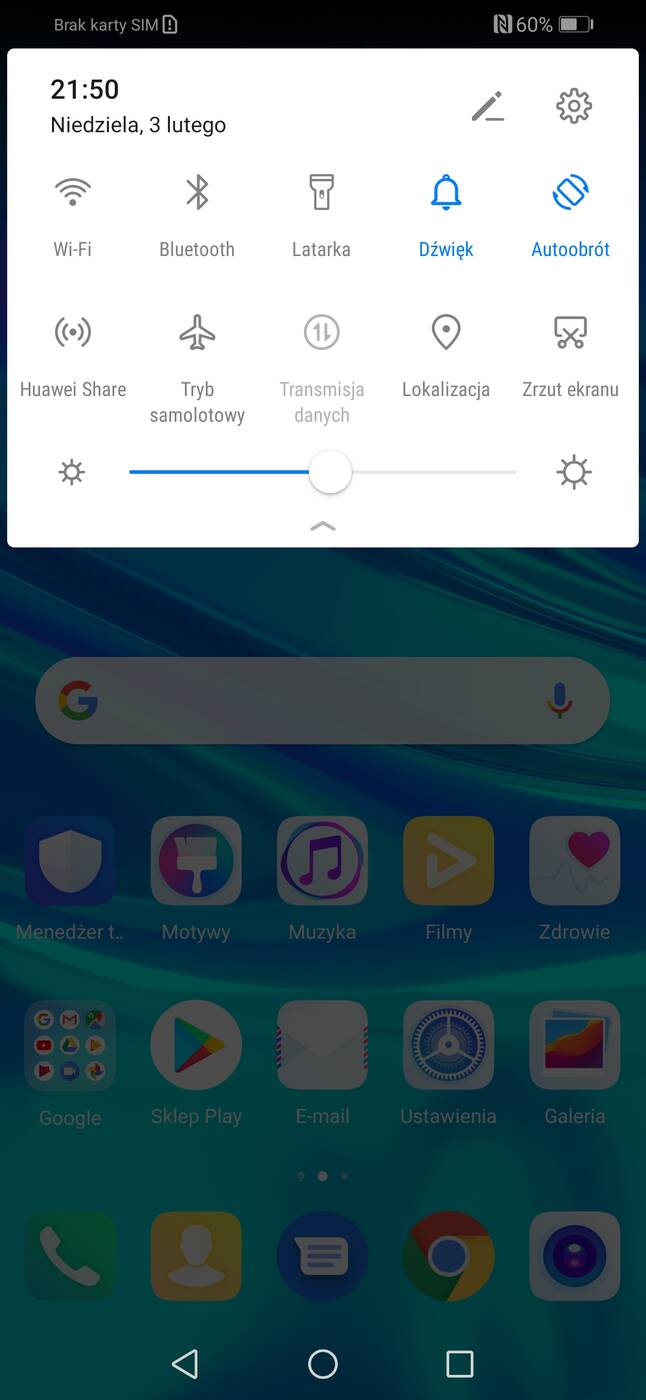
Task: Collapse the quick settings panel with chevron
Action: click(323, 526)
